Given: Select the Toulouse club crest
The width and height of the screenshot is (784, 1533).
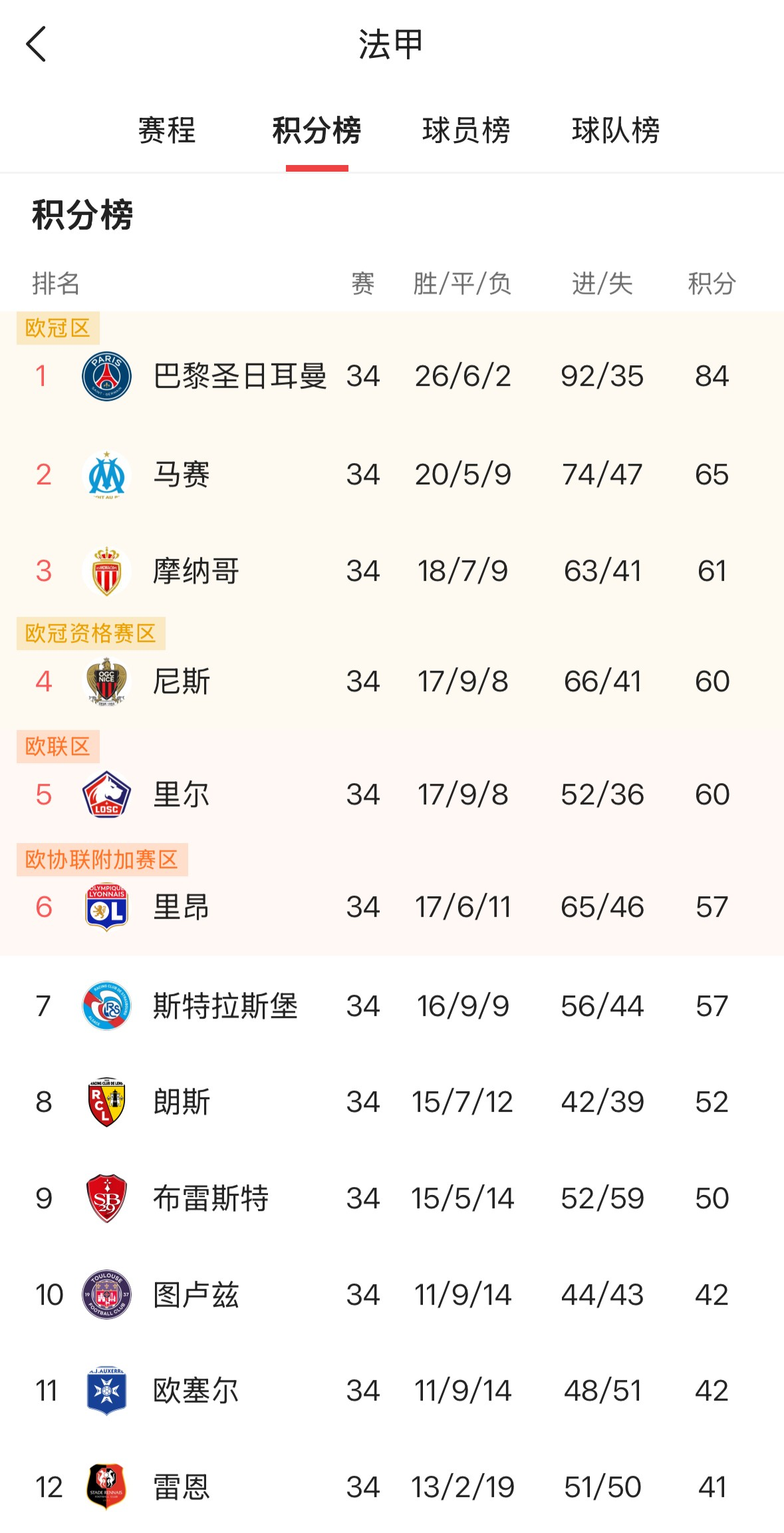Looking at the screenshot, I should pyautogui.click(x=106, y=1295).
